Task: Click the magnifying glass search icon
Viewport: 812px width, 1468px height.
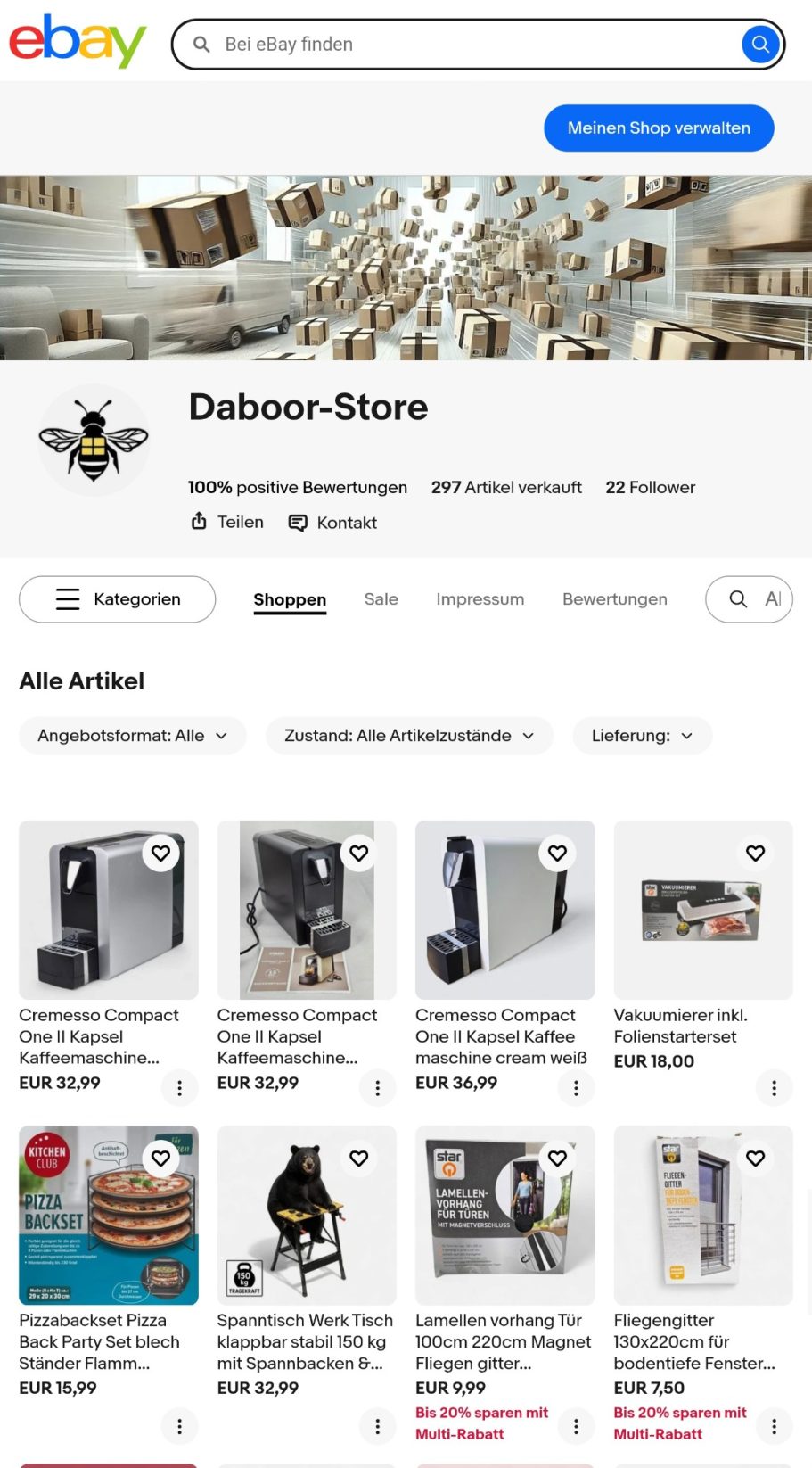Action: point(759,43)
